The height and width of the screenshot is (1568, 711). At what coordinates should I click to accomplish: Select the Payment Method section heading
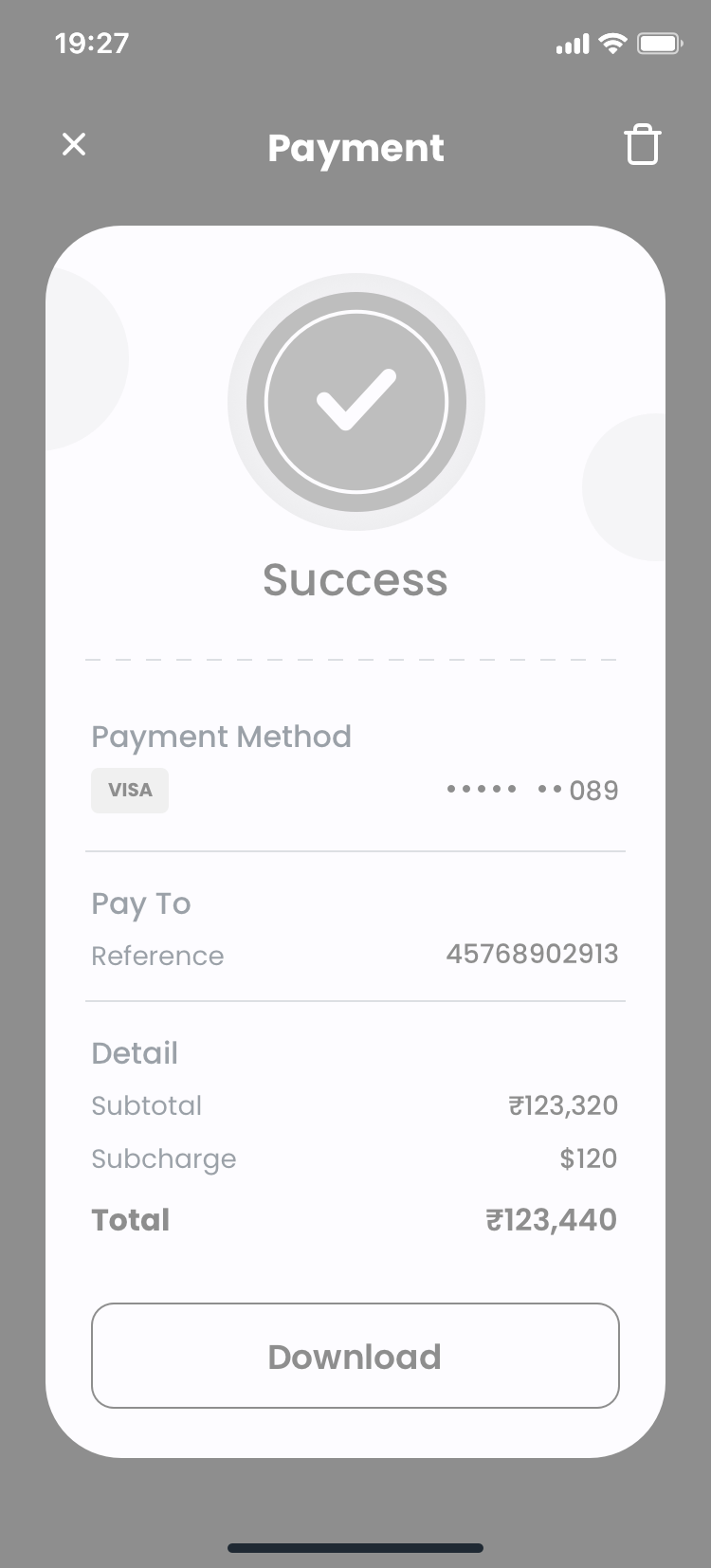[x=221, y=737]
